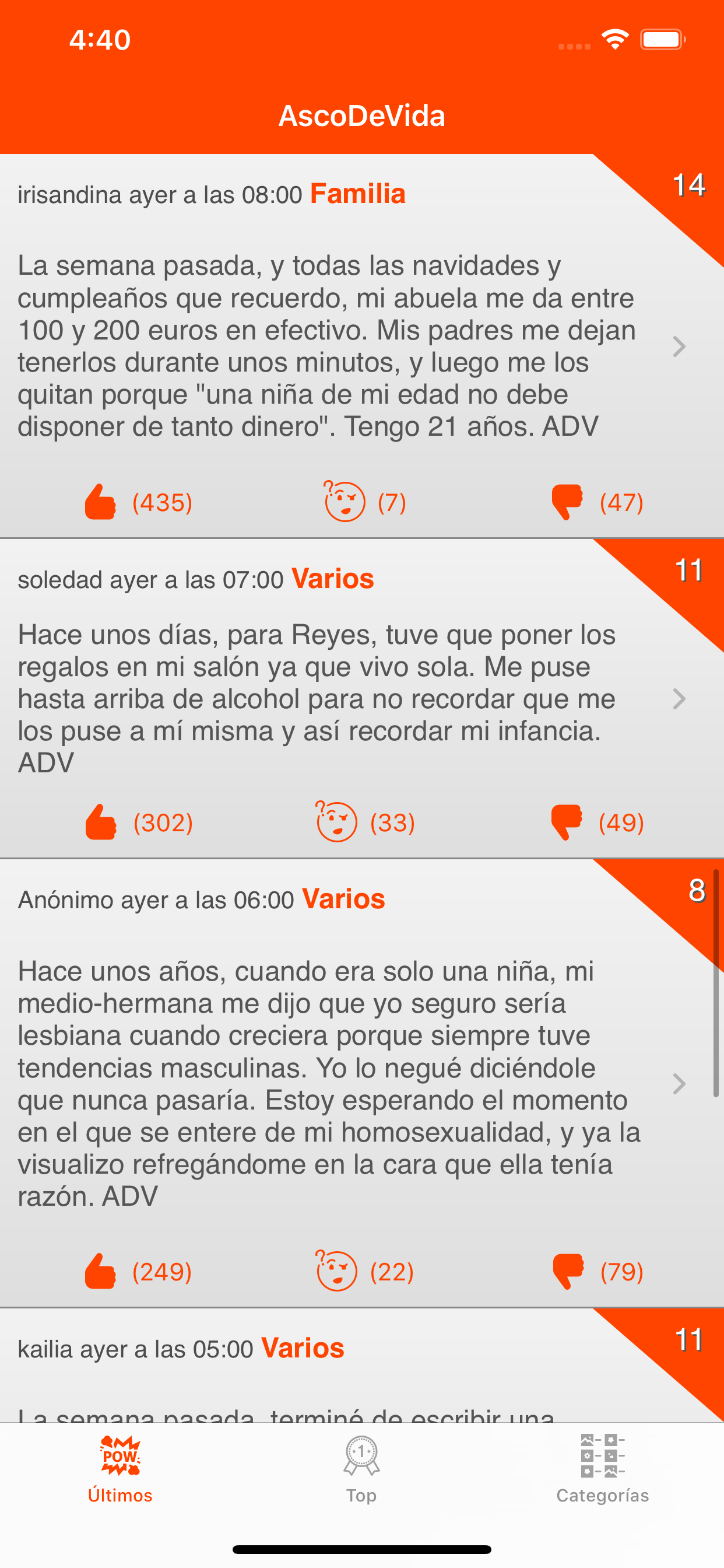The image size is (724, 1568).
Task: Tap thumbs down on irisandina's post
Action: pos(566,501)
